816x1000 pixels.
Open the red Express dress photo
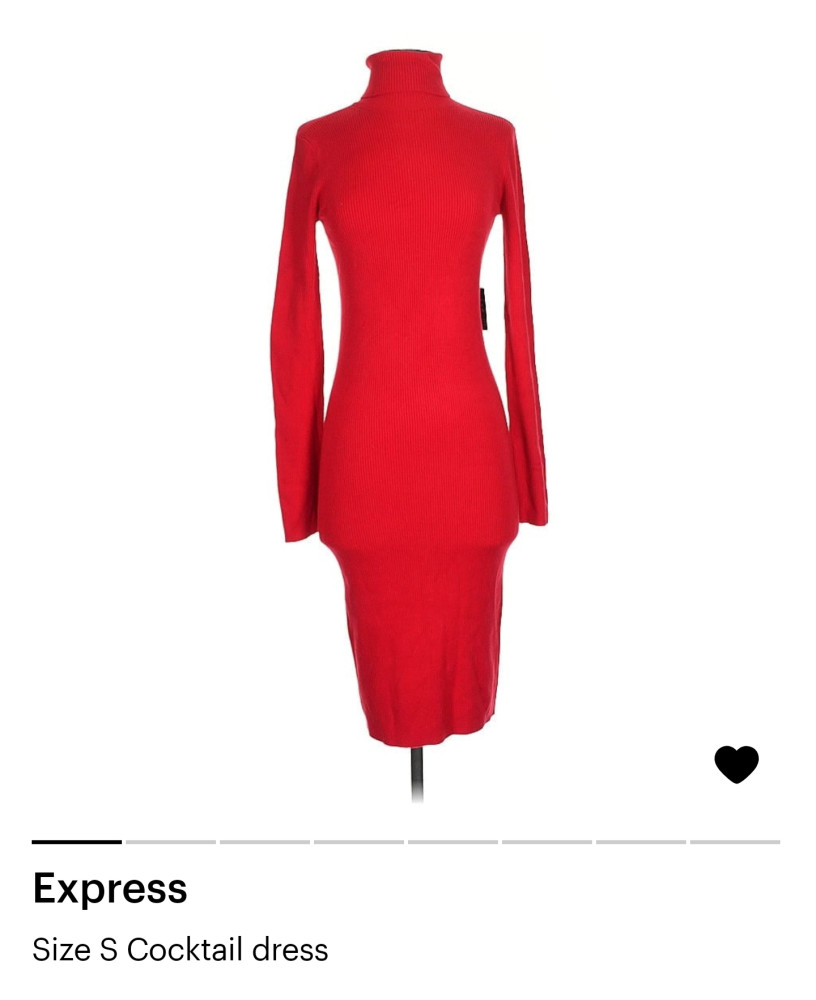pyautogui.click(x=408, y=400)
